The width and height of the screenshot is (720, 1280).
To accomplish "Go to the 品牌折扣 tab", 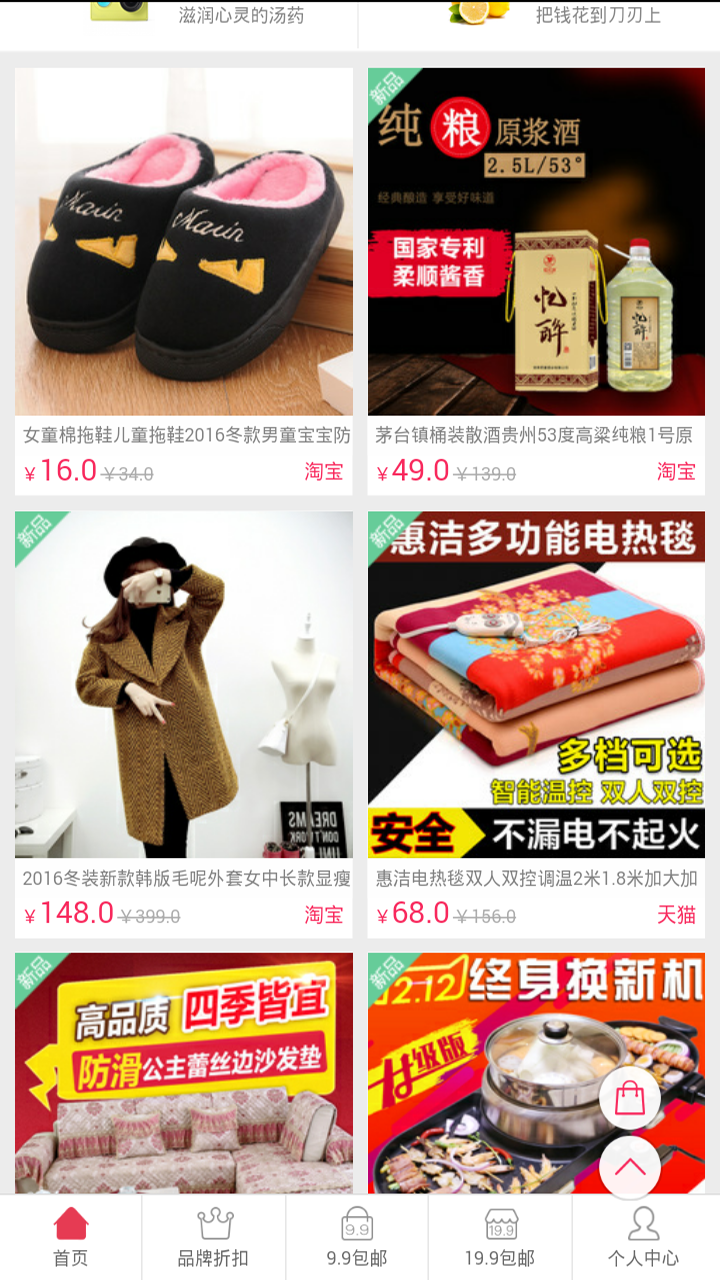I will (x=214, y=1238).
